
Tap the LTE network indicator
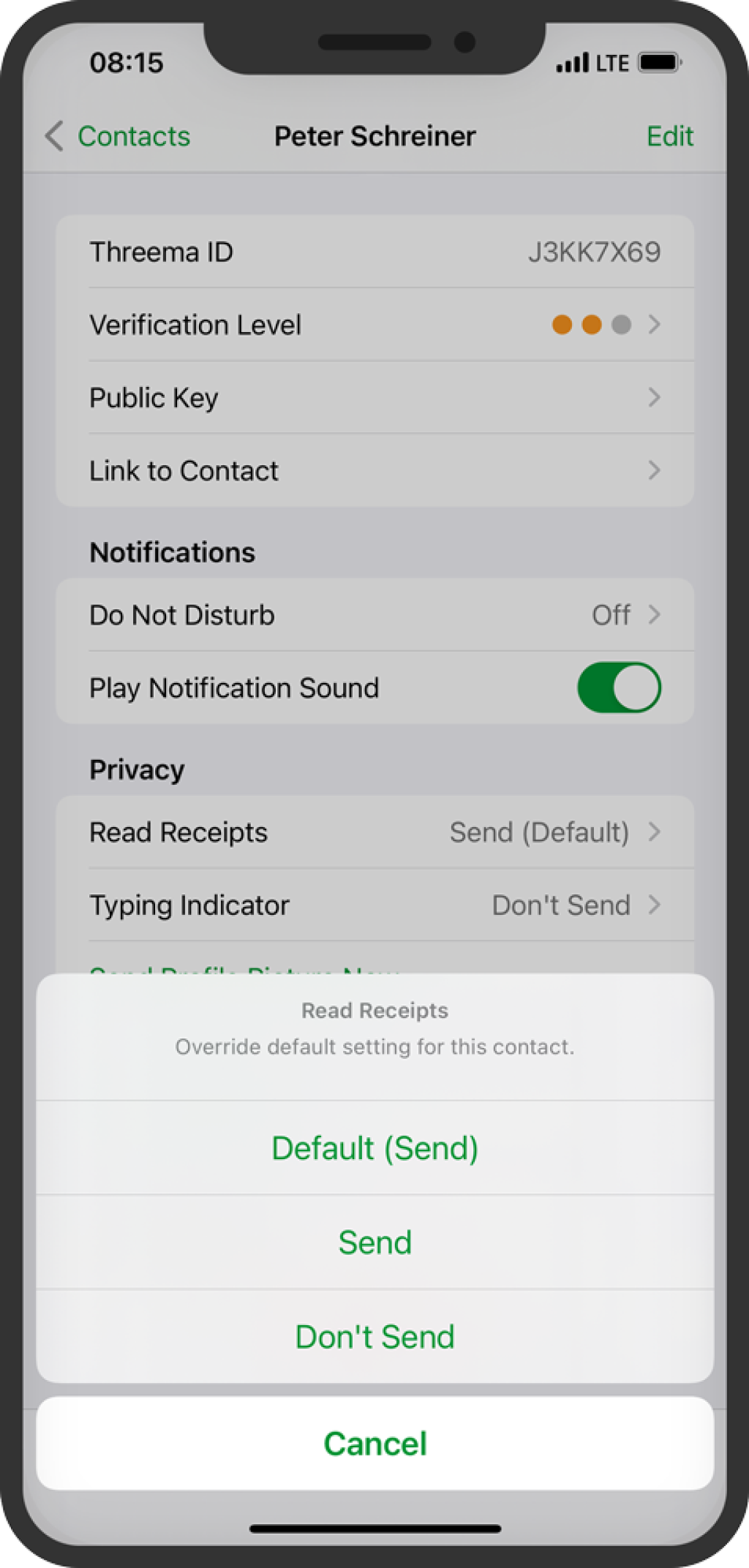point(611,64)
